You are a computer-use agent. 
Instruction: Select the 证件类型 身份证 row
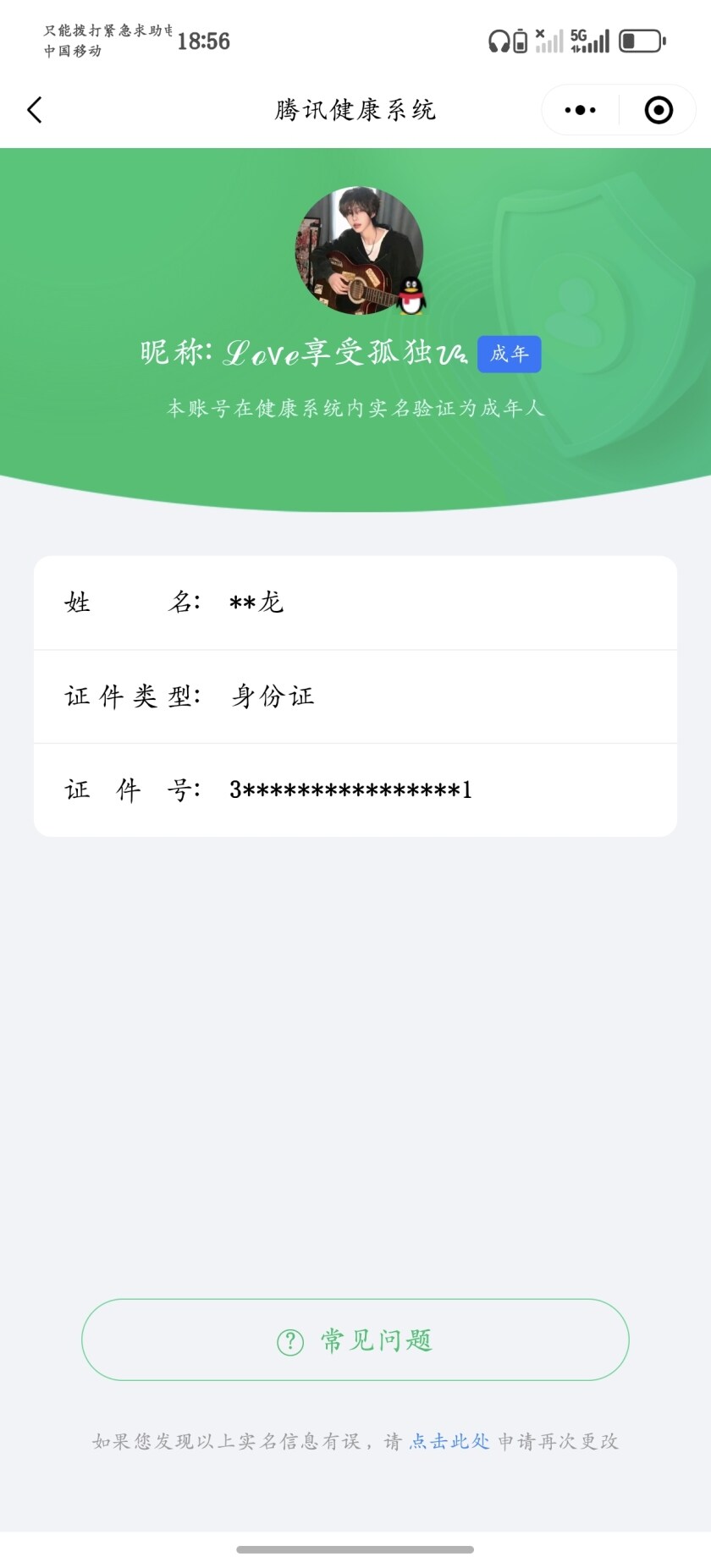pos(355,696)
